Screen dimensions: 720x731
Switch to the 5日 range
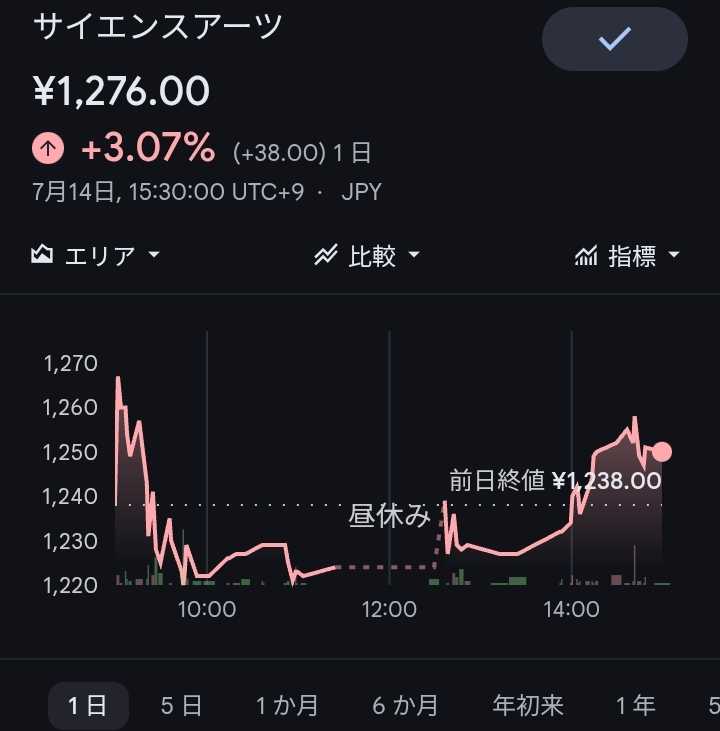coord(181,705)
